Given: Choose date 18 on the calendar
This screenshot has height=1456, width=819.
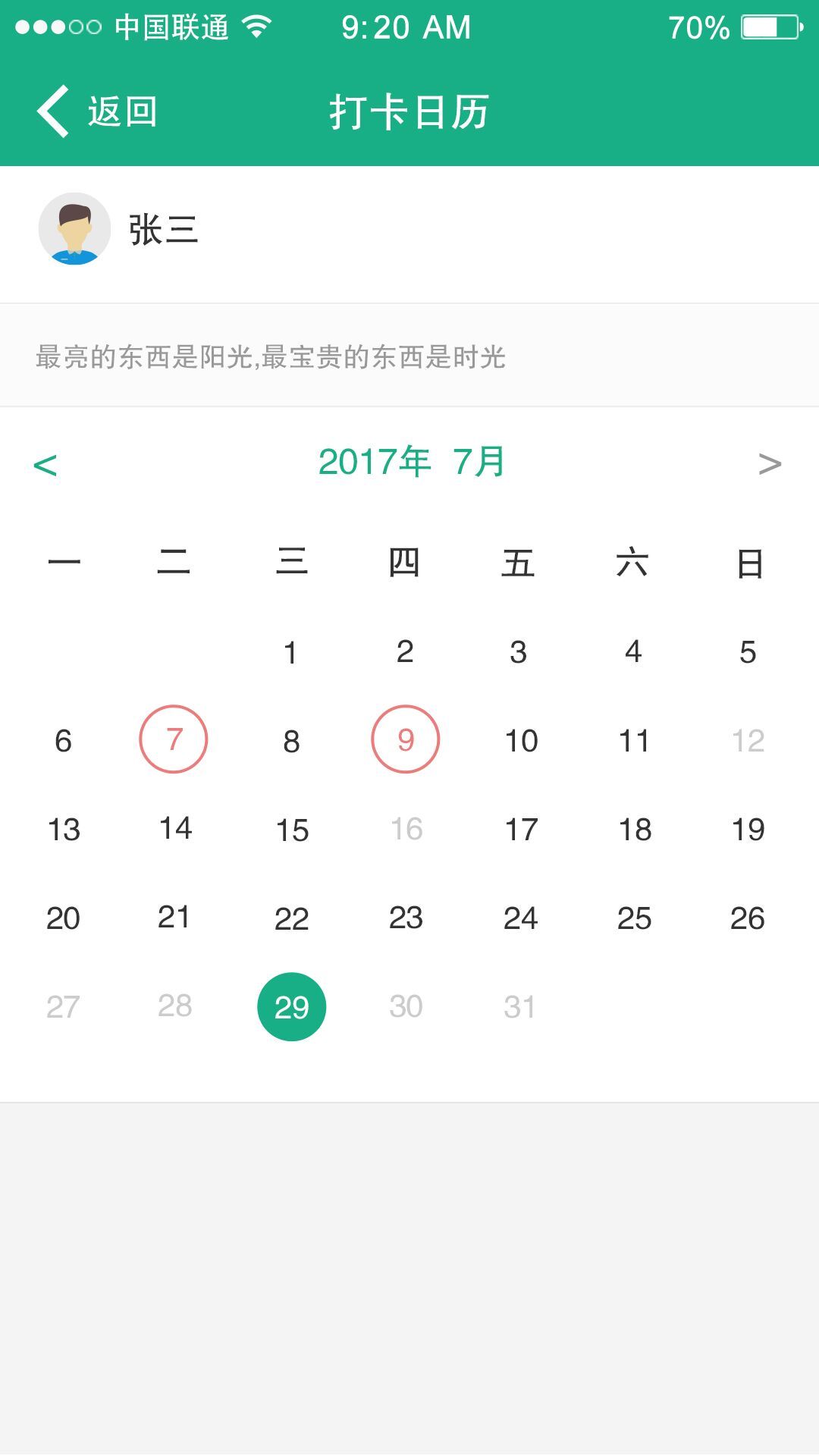Looking at the screenshot, I should point(635,829).
